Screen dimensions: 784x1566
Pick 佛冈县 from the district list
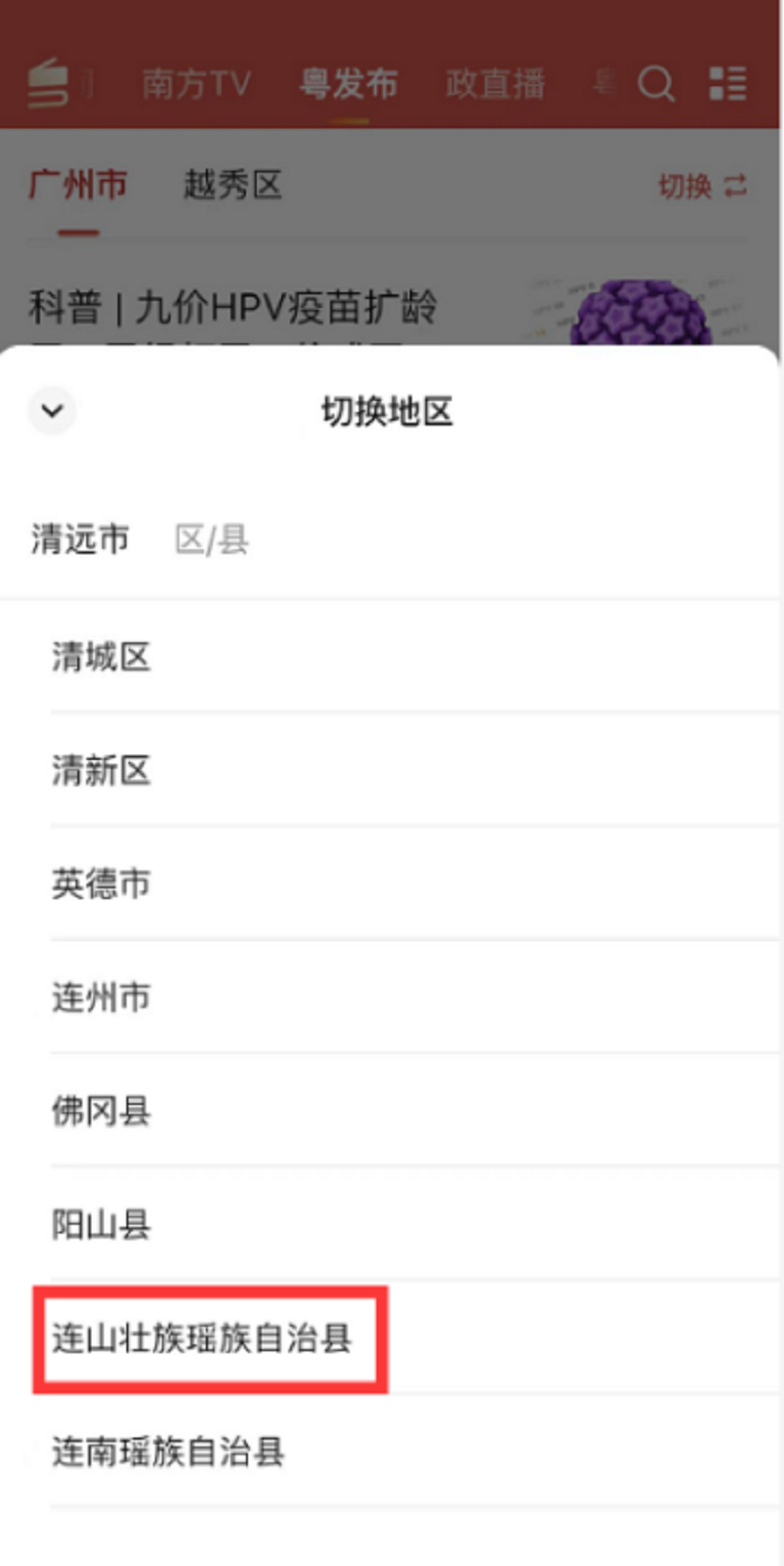point(102,1111)
